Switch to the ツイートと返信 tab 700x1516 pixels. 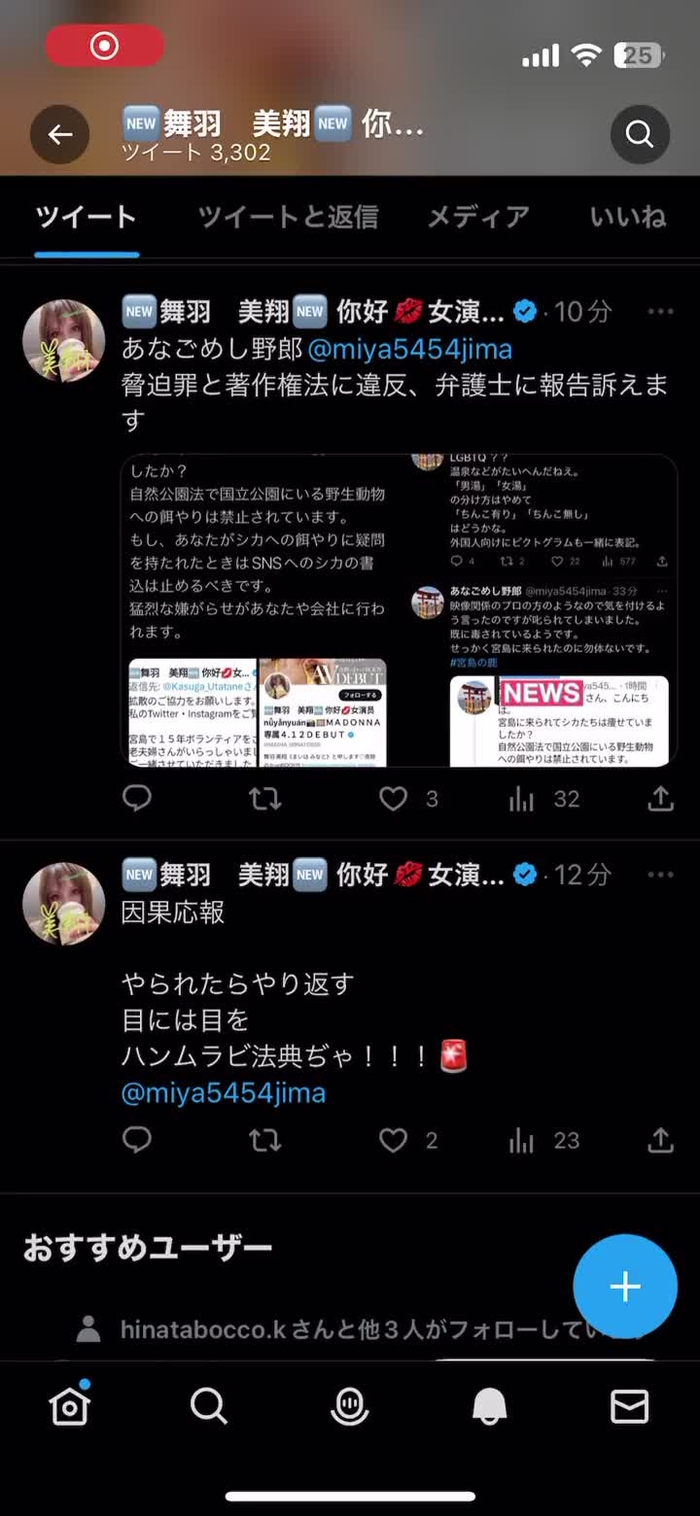tap(287, 216)
